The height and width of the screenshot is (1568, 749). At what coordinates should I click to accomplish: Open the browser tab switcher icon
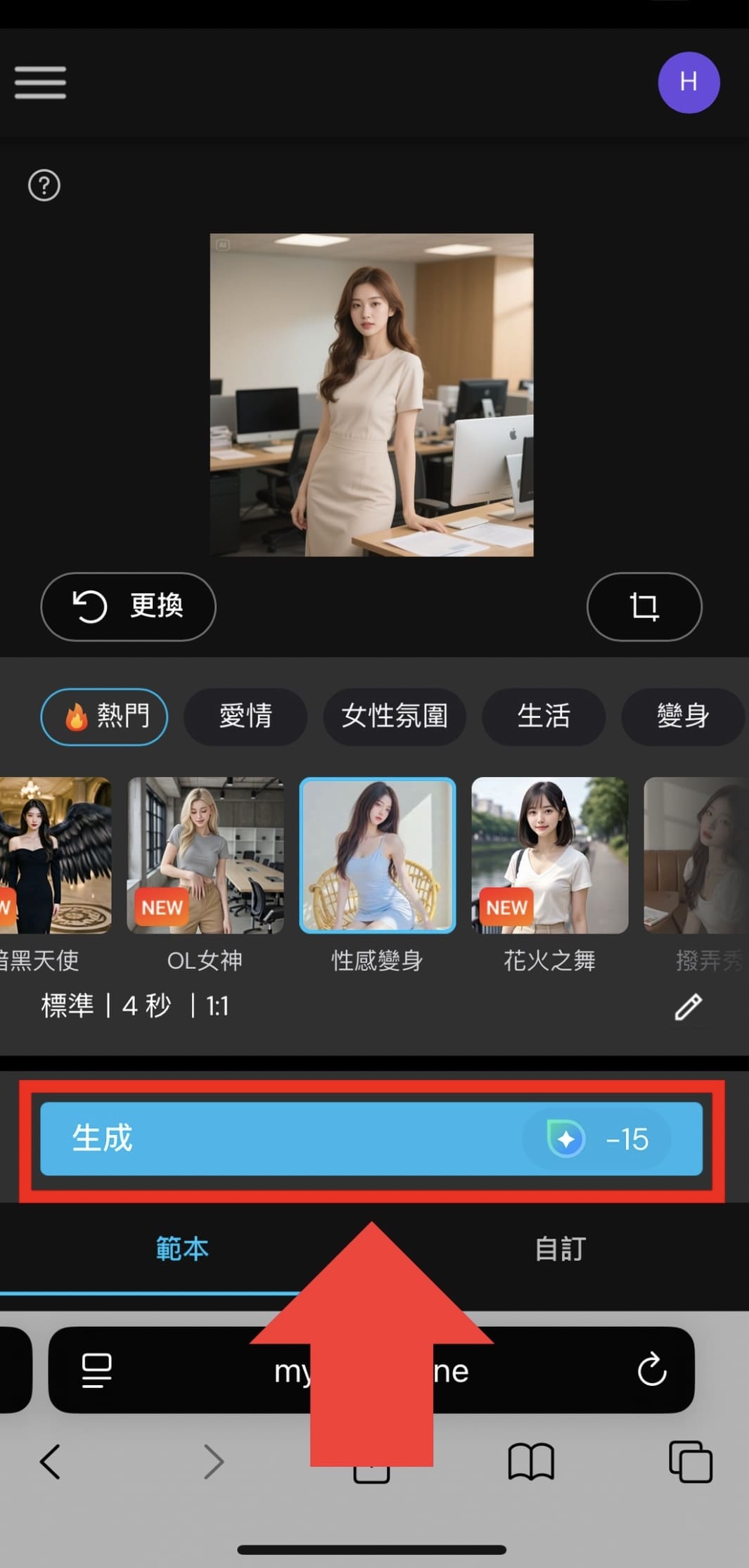pyautogui.click(x=692, y=1463)
